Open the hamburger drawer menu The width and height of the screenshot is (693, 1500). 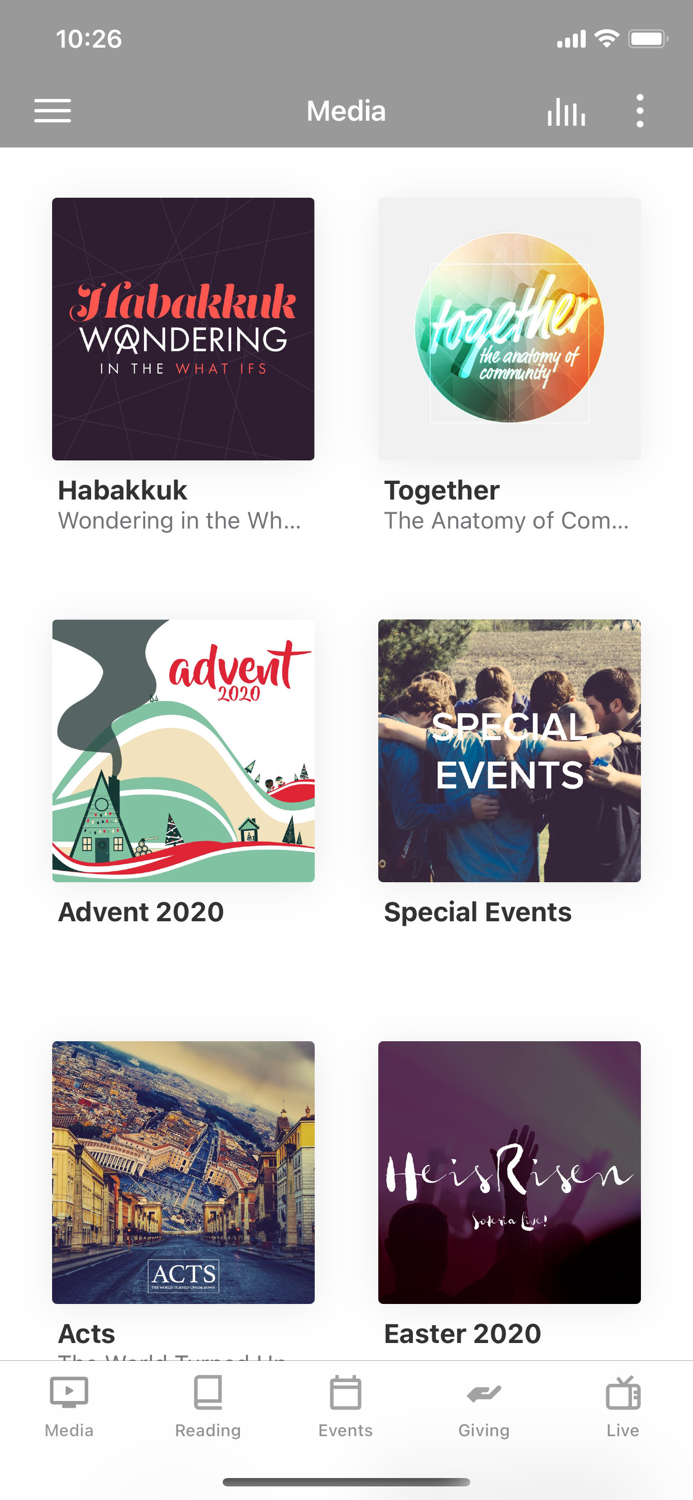pos(52,111)
